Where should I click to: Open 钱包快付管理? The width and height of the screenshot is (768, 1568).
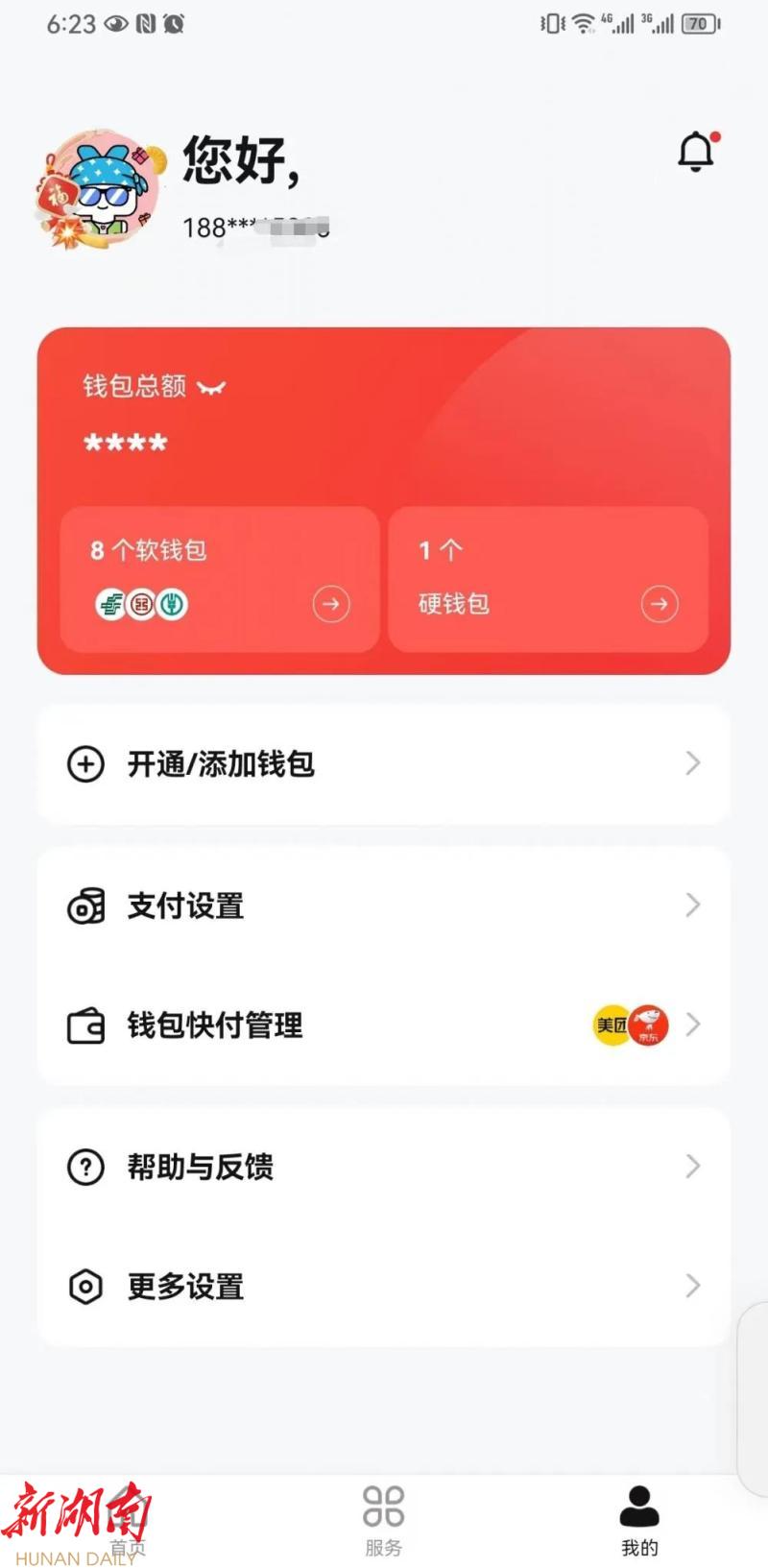384,1025
